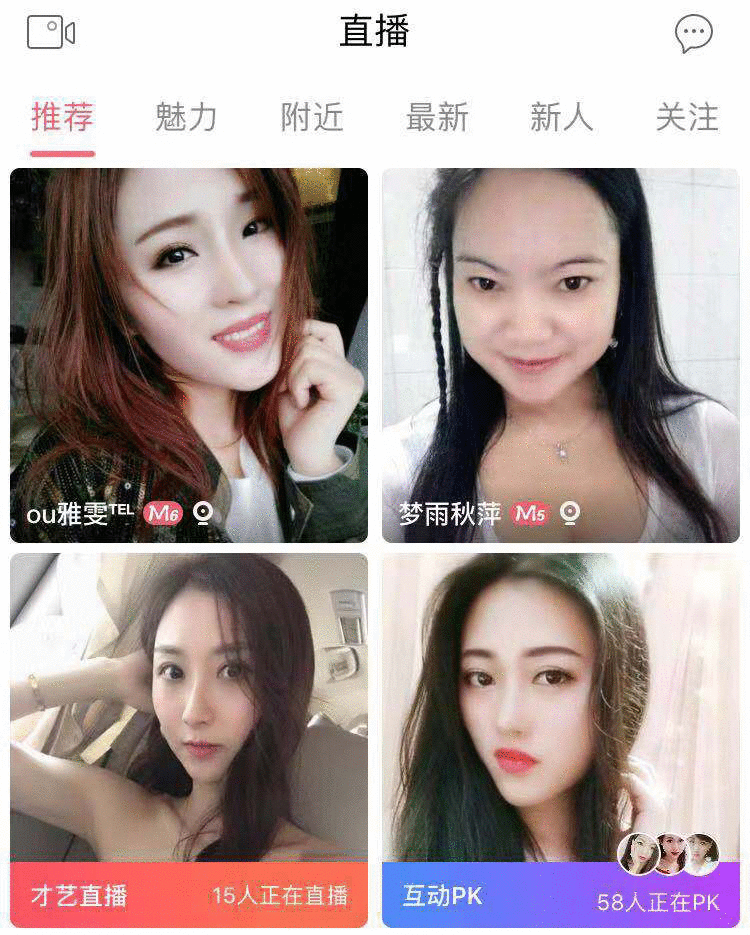The width and height of the screenshot is (750, 935).
Task: Switch to the 最新 tab
Action: click(x=437, y=118)
